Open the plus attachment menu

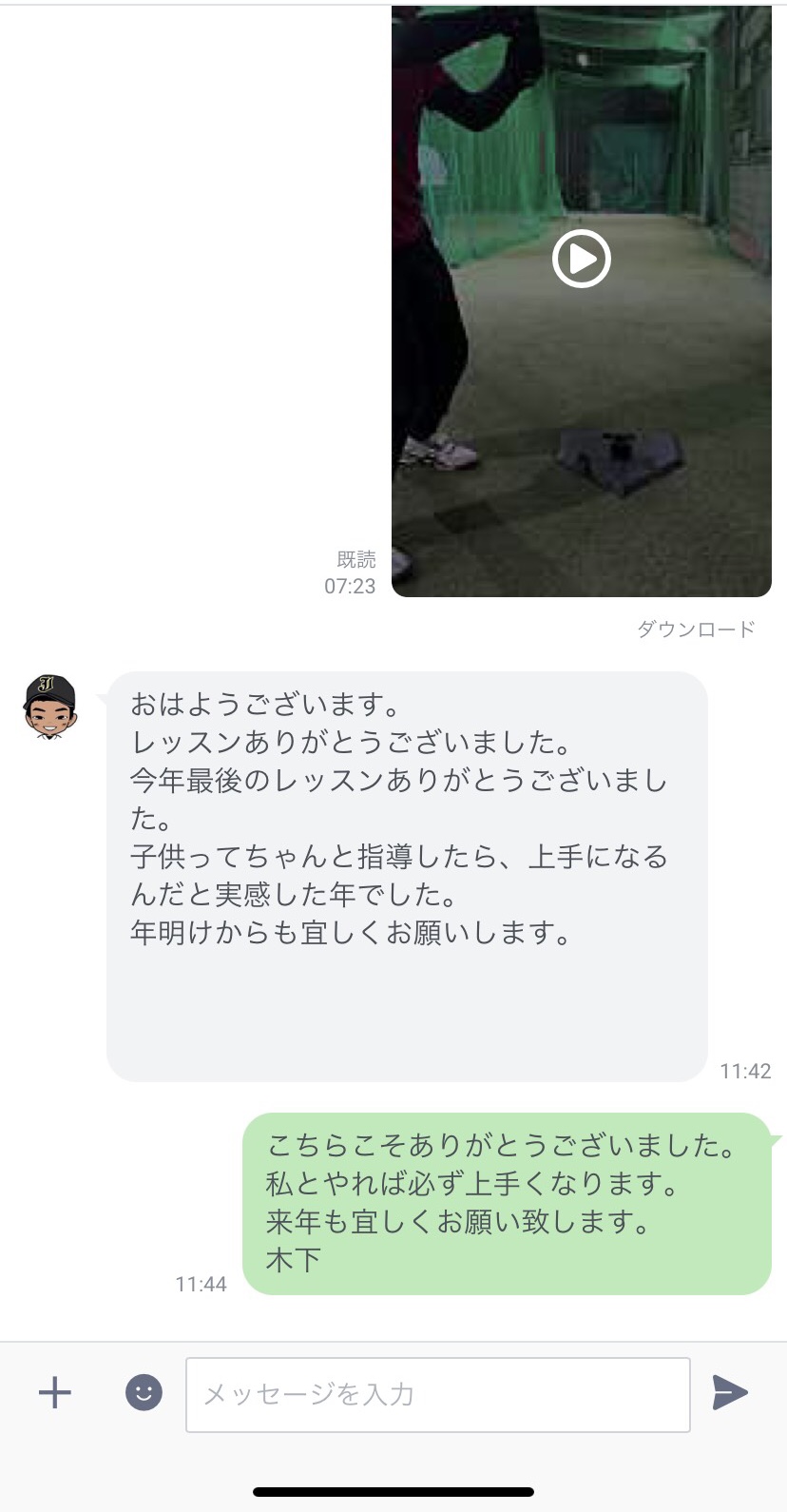(55, 1393)
